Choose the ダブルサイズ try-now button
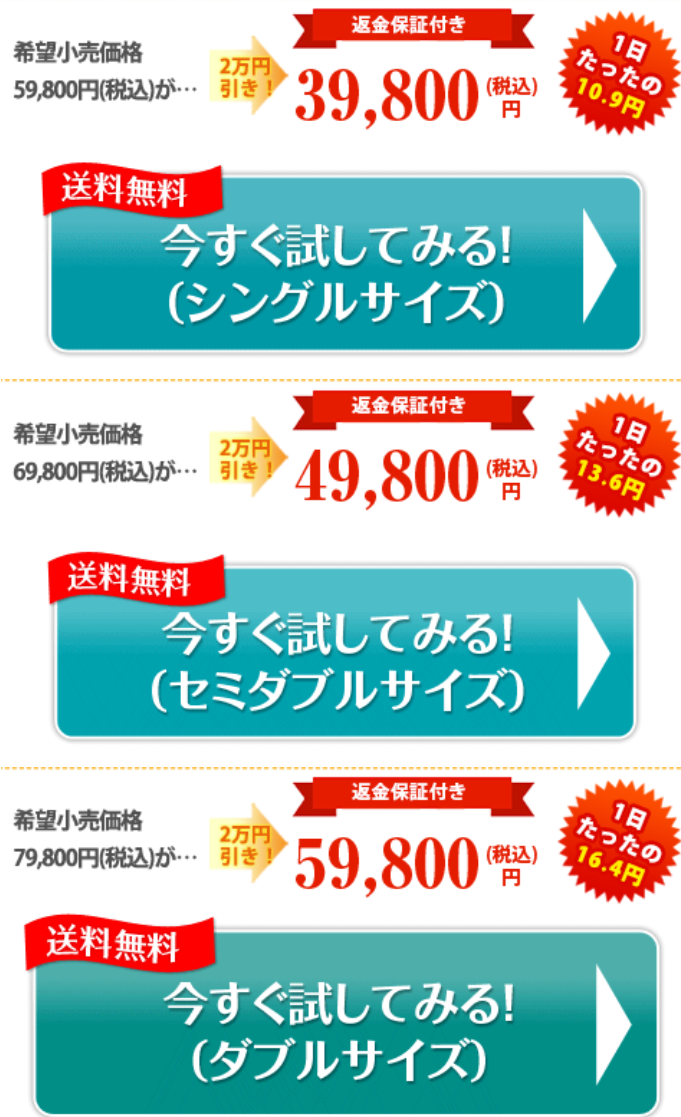 pyautogui.click(x=345, y=1022)
